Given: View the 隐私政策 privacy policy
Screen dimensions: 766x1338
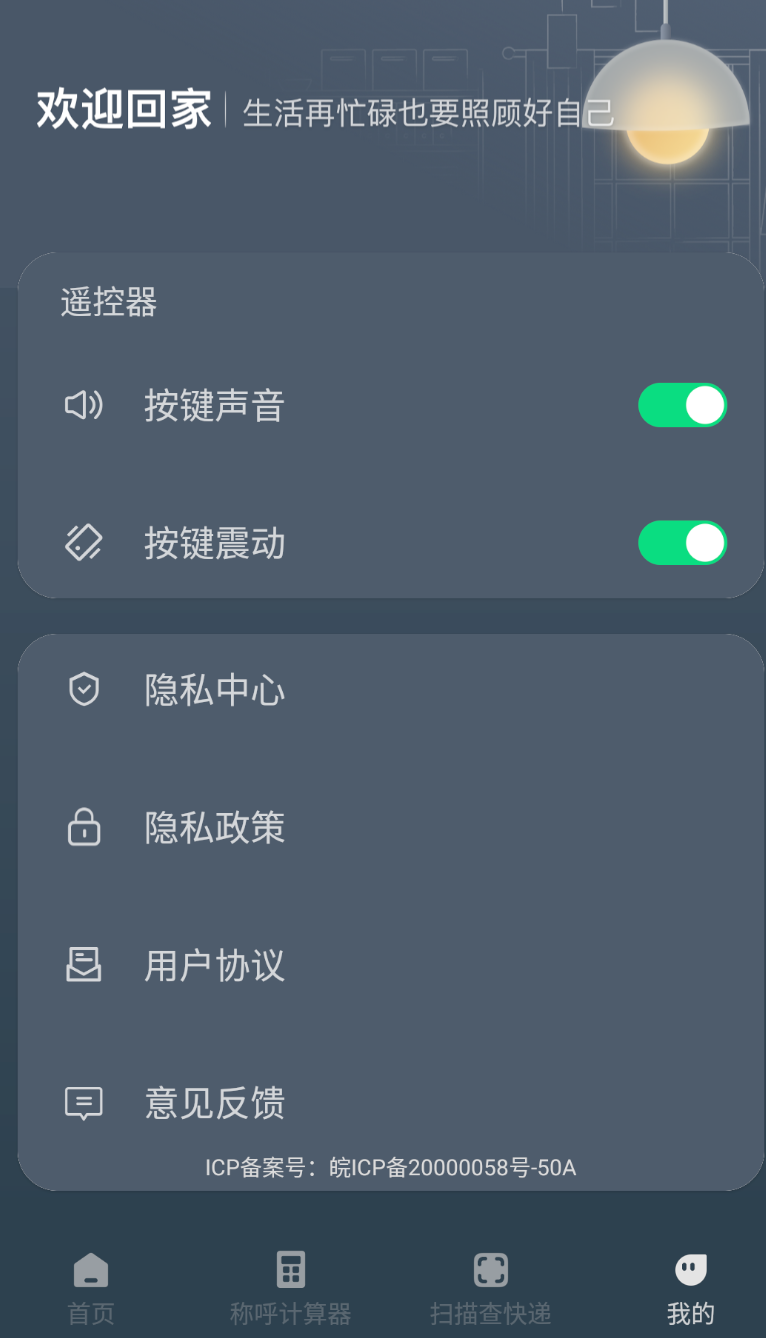Looking at the screenshot, I should coord(214,827).
